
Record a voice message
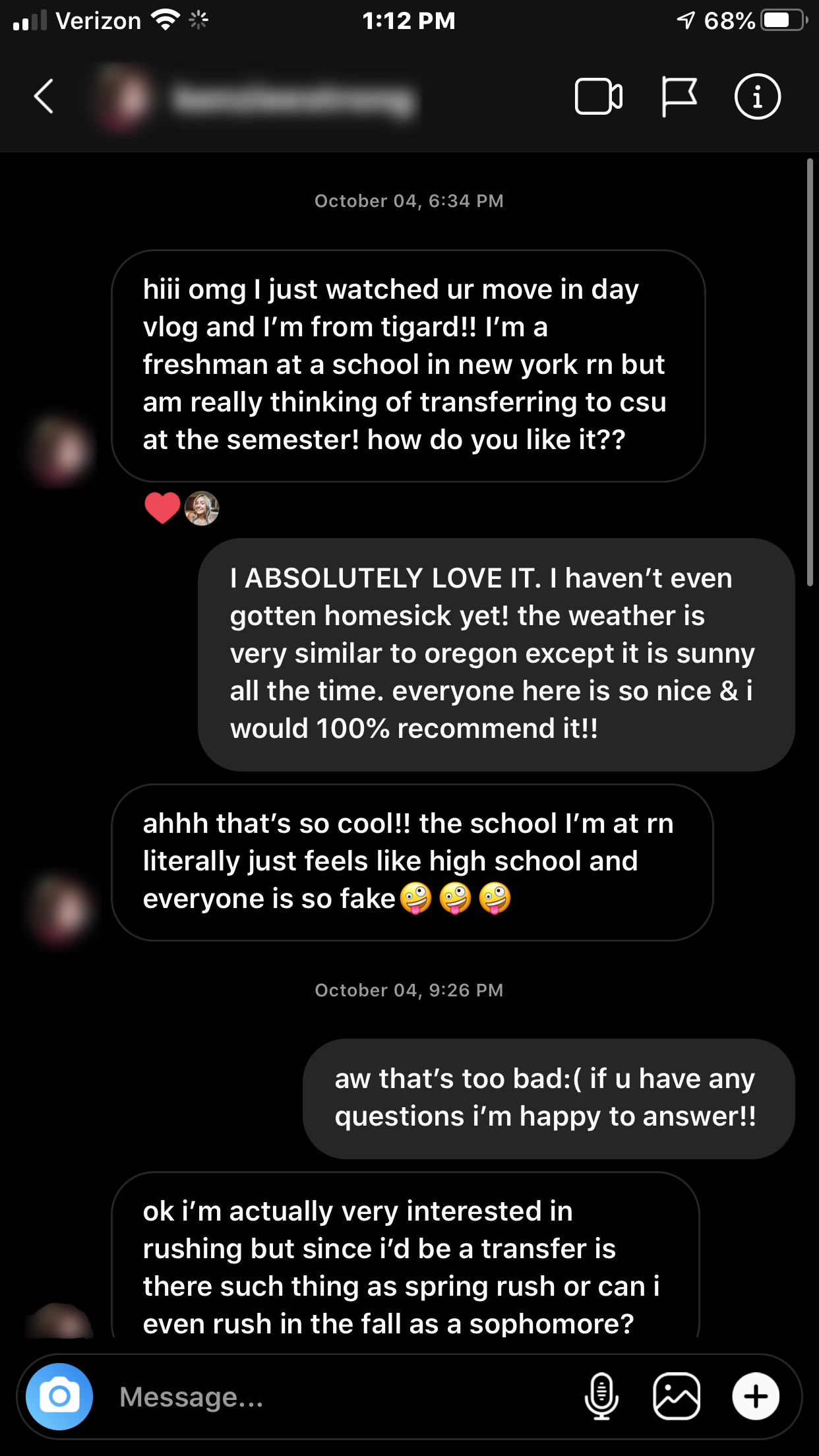click(x=601, y=1396)
